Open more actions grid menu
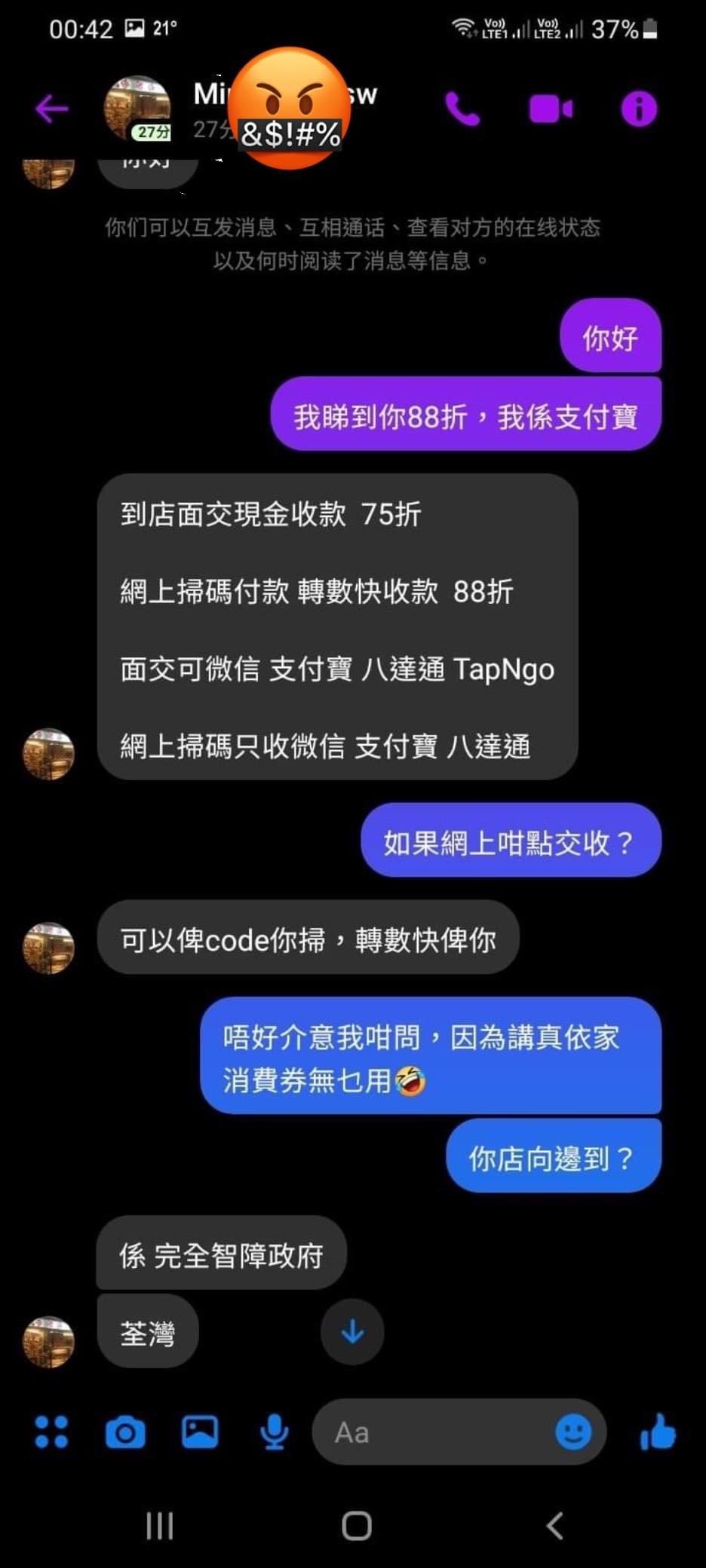Image resolution: width=706 pixels, height=1568 pixels. point(51,1432)
